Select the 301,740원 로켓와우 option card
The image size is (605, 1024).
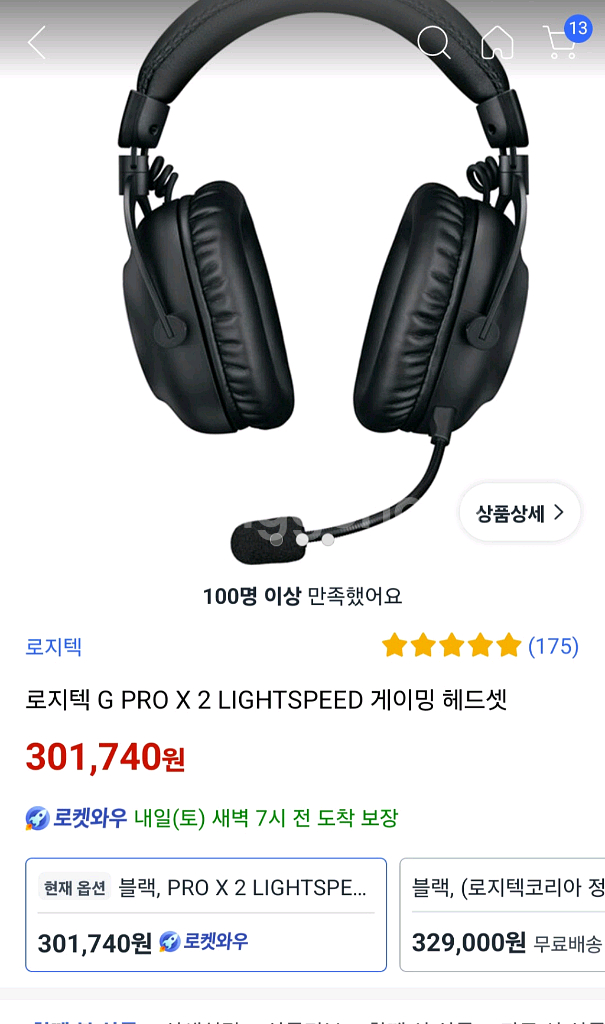(206, 914)
